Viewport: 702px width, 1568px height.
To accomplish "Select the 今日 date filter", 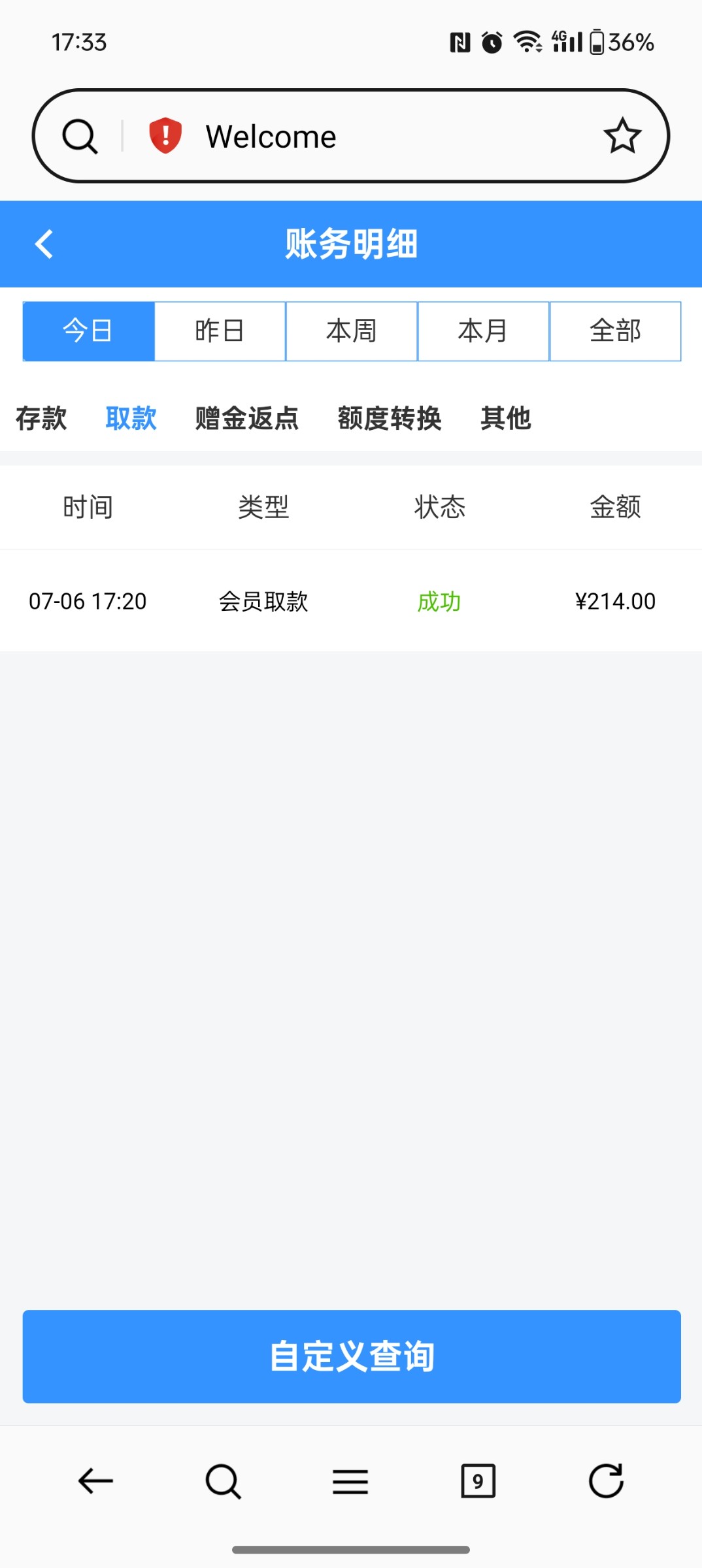I will [x=88, y=331].
